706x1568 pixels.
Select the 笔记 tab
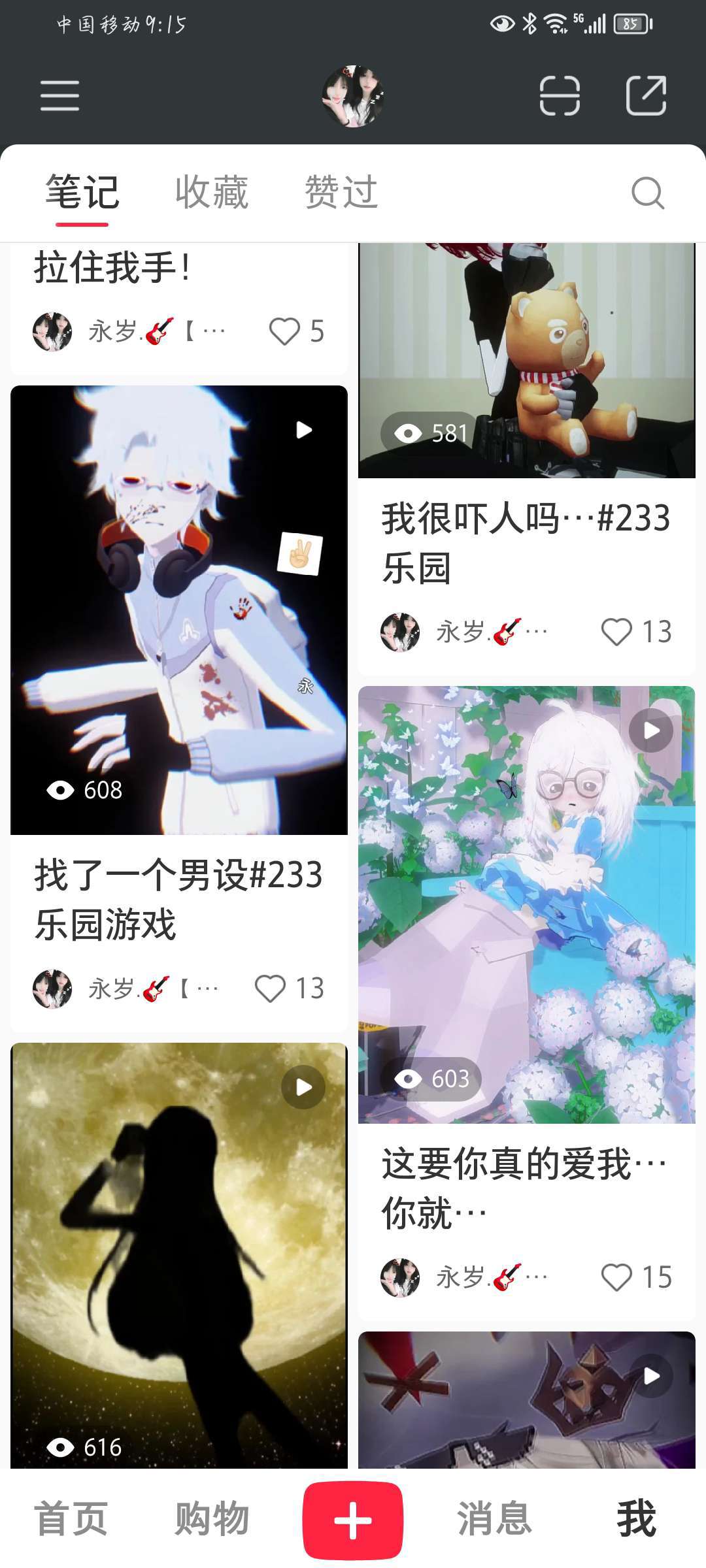click(x=82, y=192)
